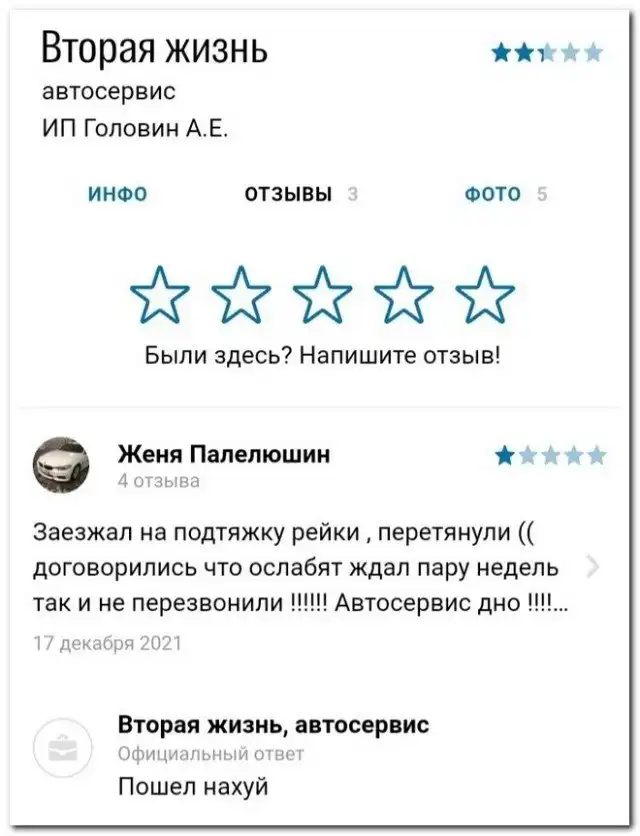640x836 pixels.
Task: Rate the service one star
Action: (156, 294)
